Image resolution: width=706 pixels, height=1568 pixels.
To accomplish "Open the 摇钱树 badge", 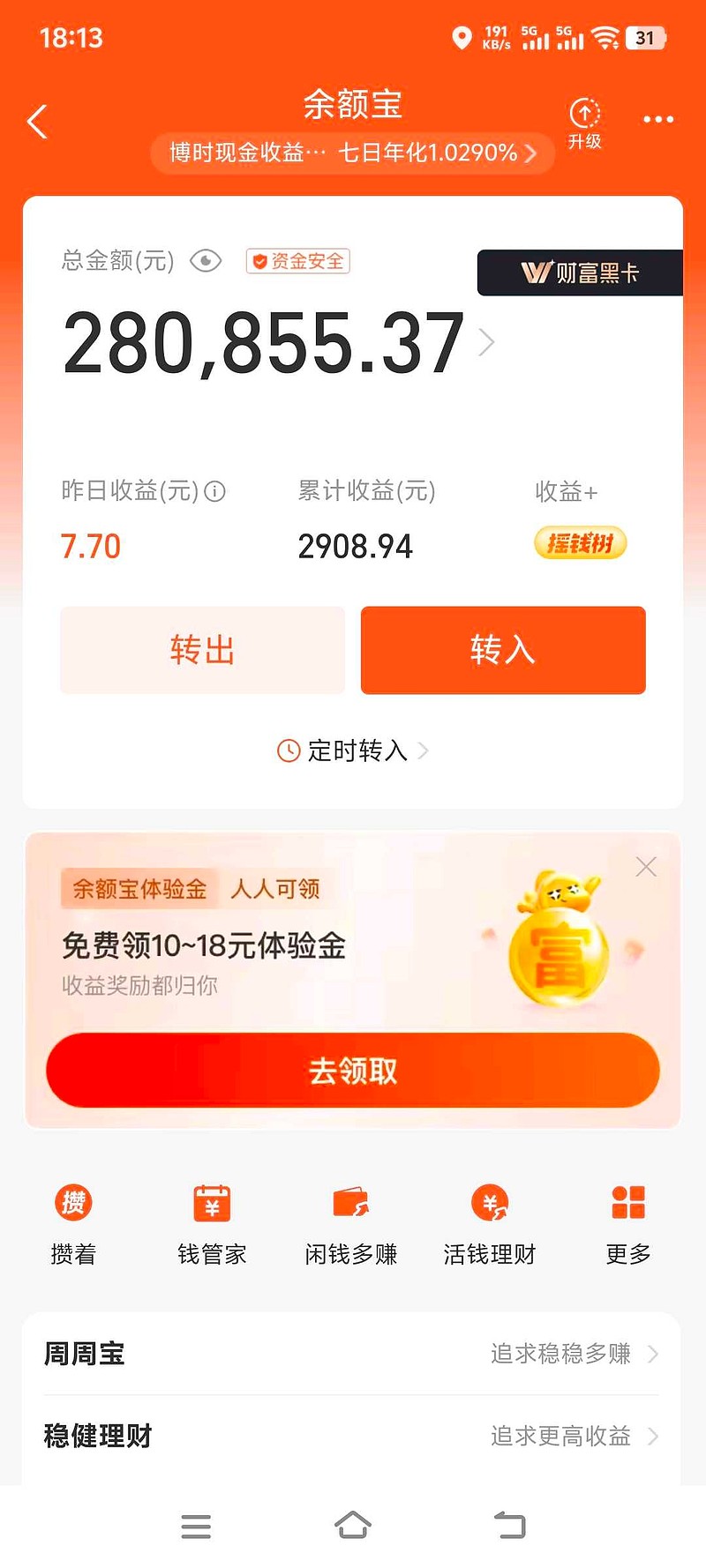I will (x=580, y=543).
